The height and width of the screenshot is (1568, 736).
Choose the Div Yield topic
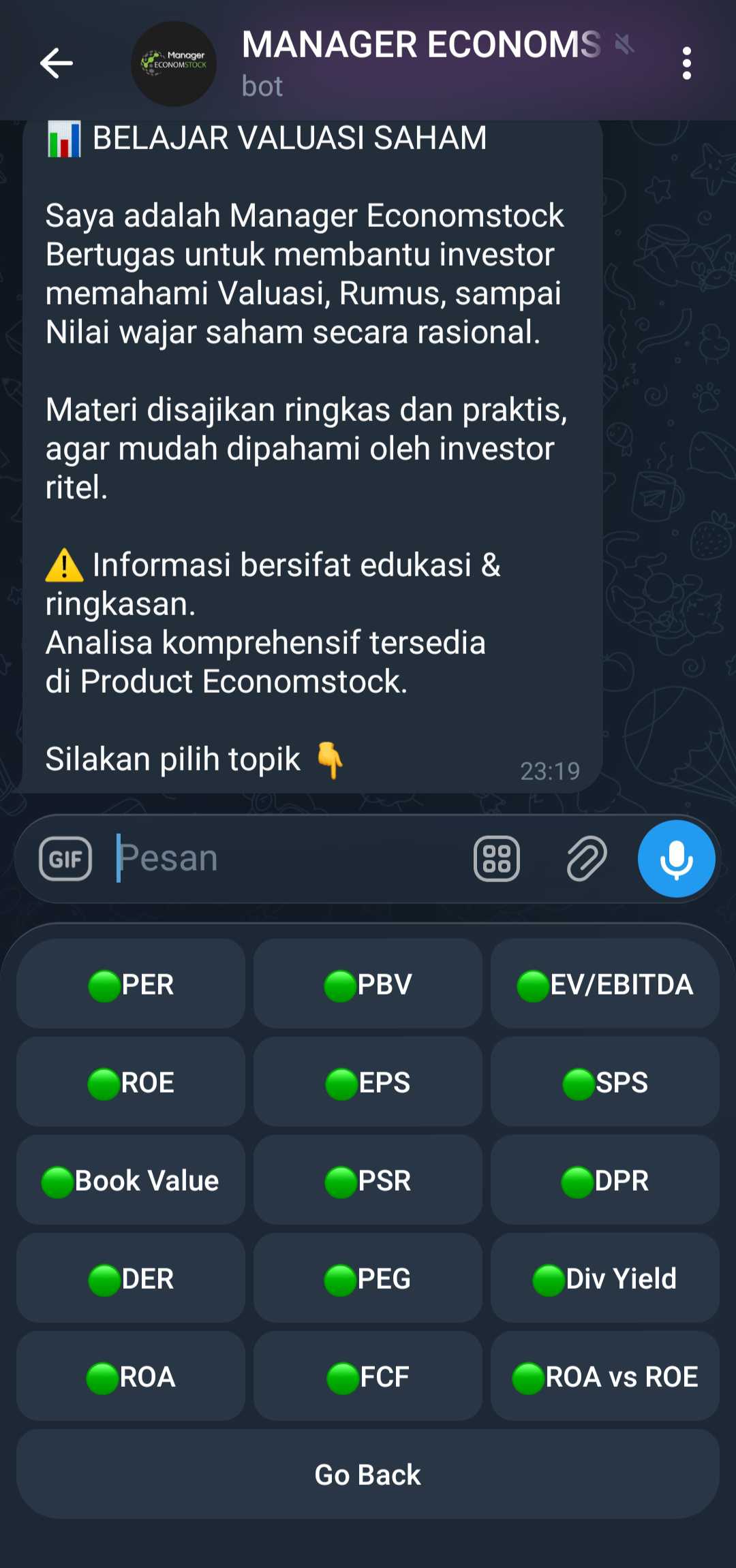(605, 1279)
